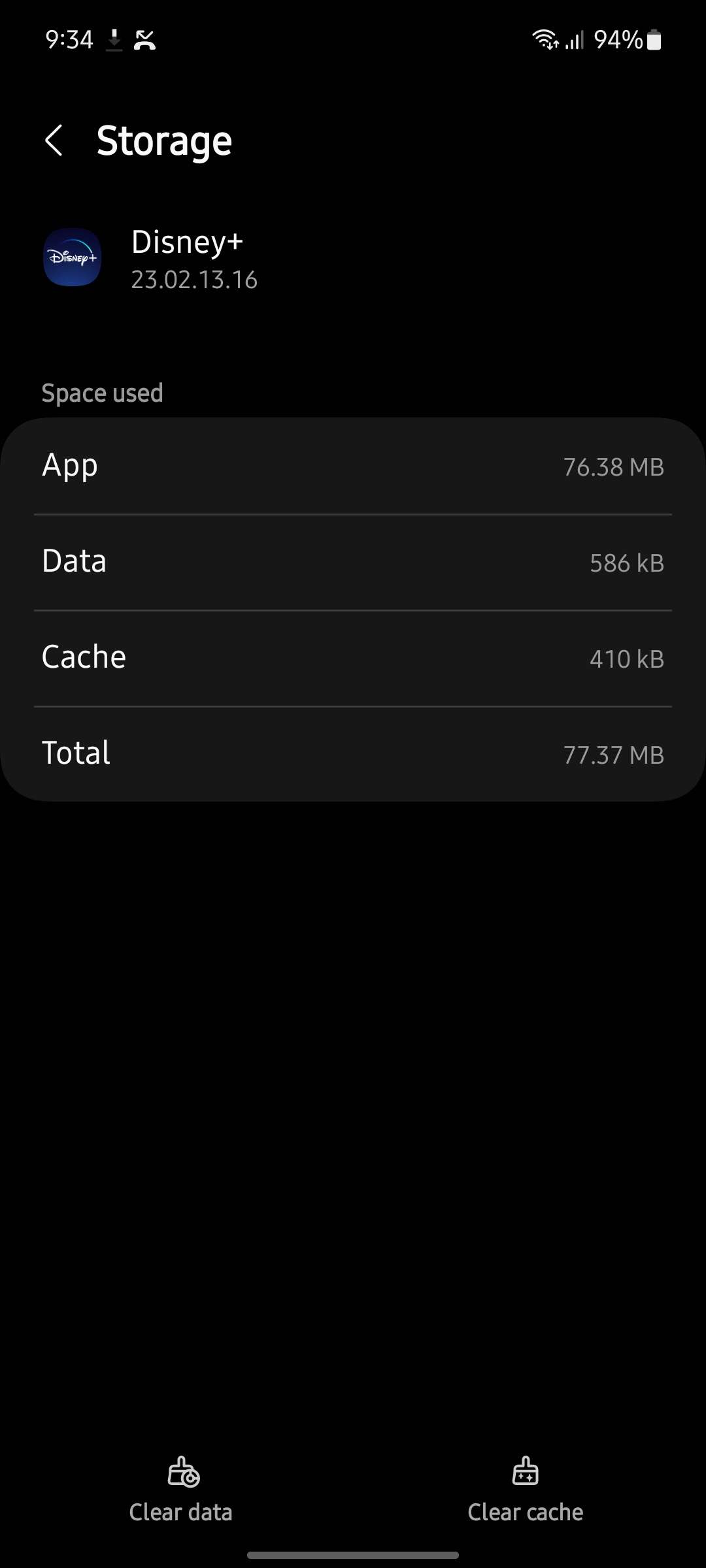Clear data for Disney+

(181, 1490)
